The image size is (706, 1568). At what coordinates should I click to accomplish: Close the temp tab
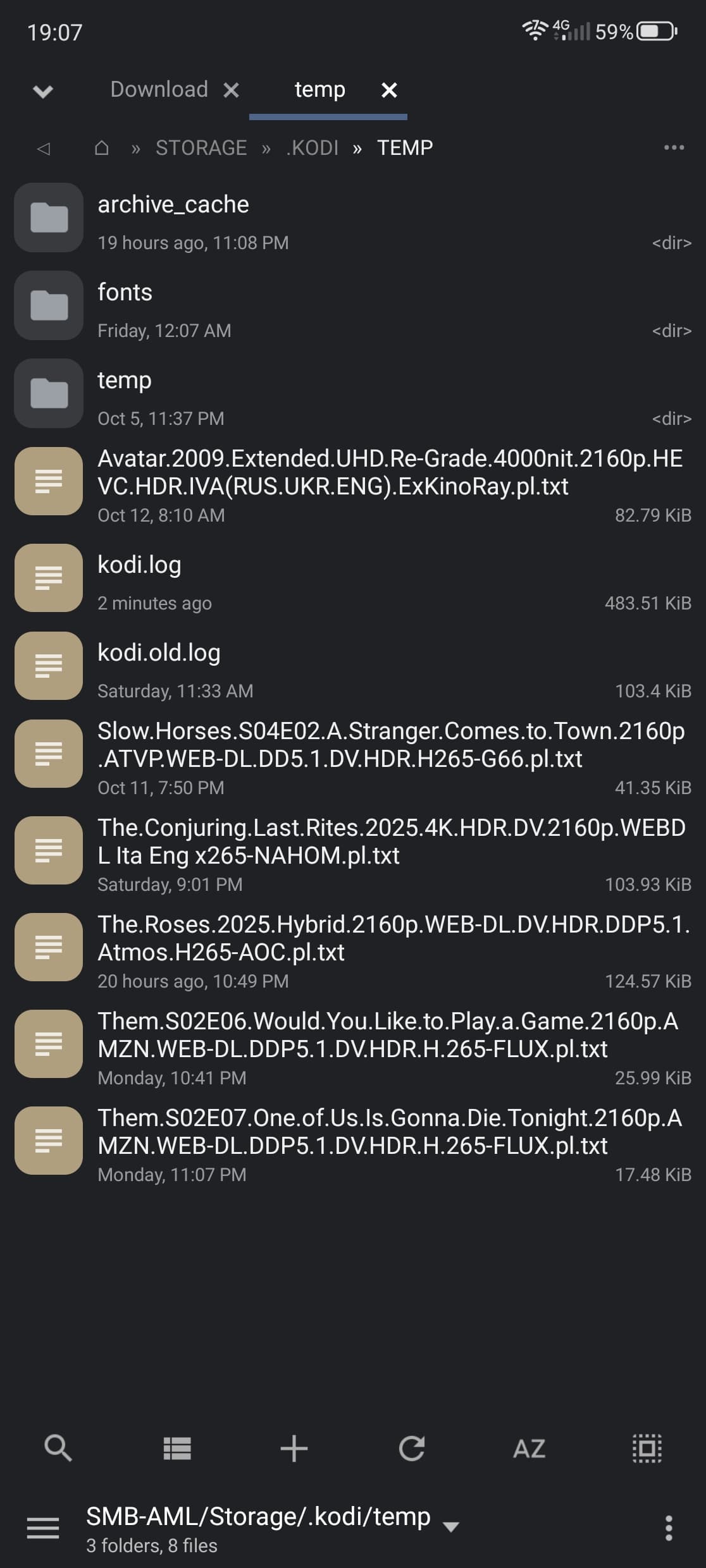point(389,90)
